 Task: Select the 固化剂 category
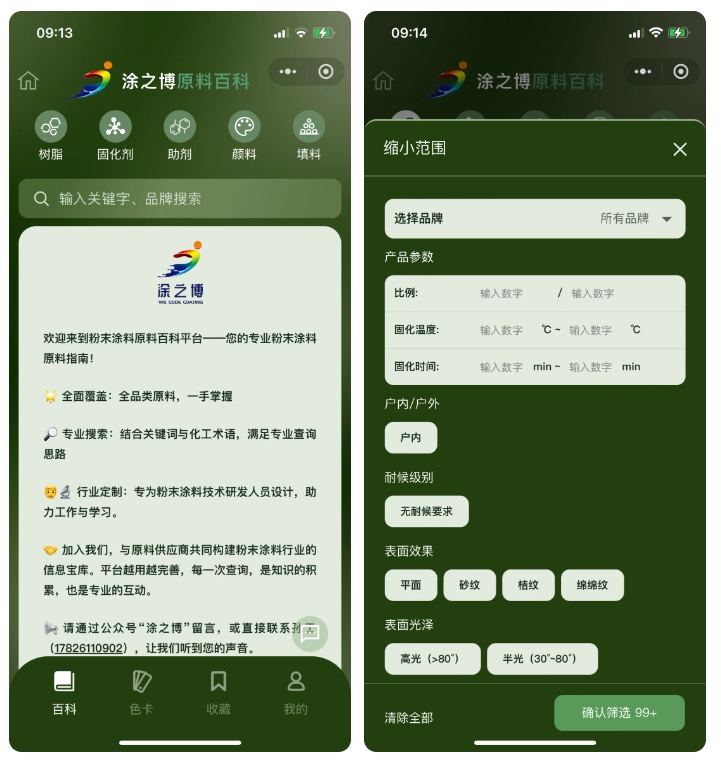(x=115, y=135)
